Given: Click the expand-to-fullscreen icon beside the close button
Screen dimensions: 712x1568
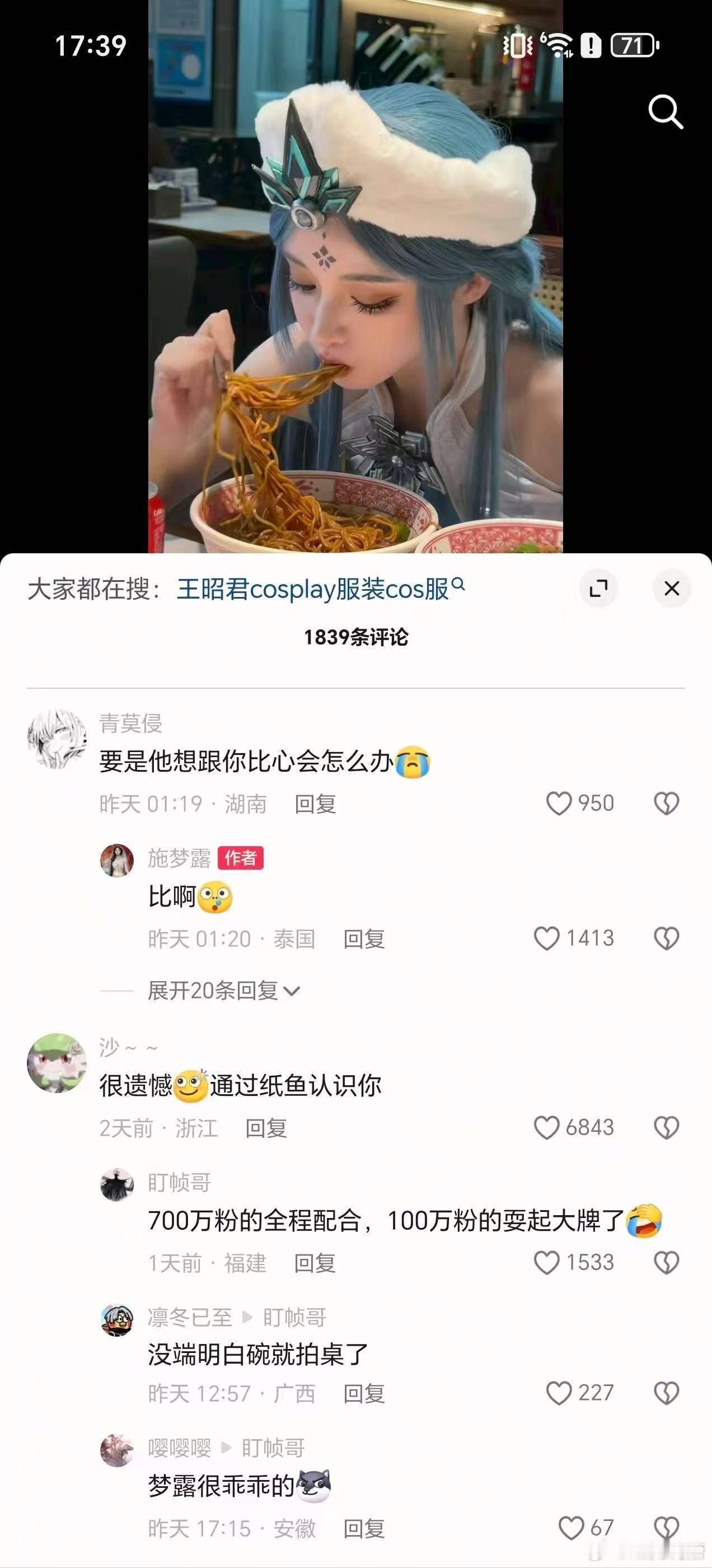Looking at the screenshot, I should pos(599,589).
